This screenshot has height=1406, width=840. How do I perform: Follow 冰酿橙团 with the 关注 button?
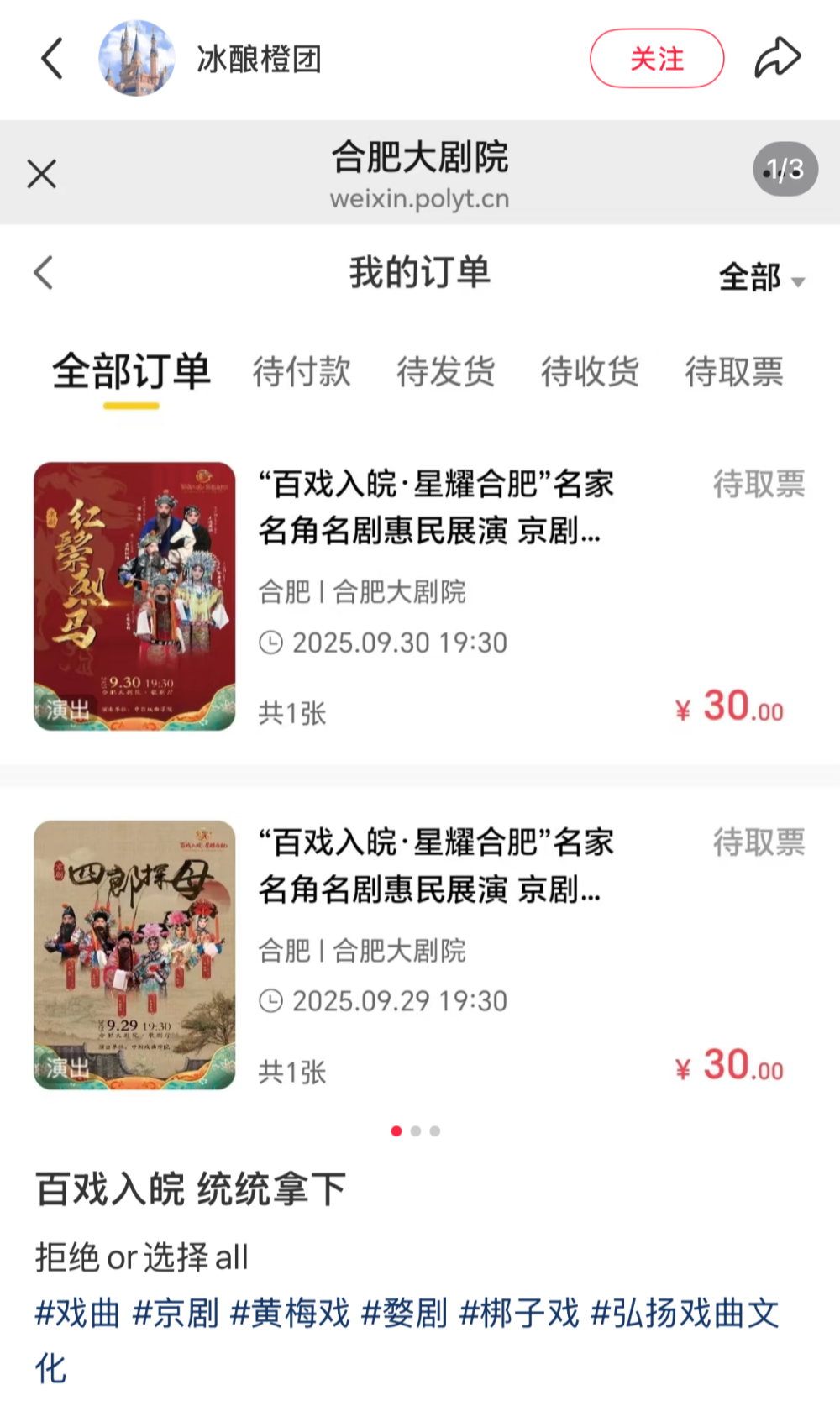coord(657,59)
